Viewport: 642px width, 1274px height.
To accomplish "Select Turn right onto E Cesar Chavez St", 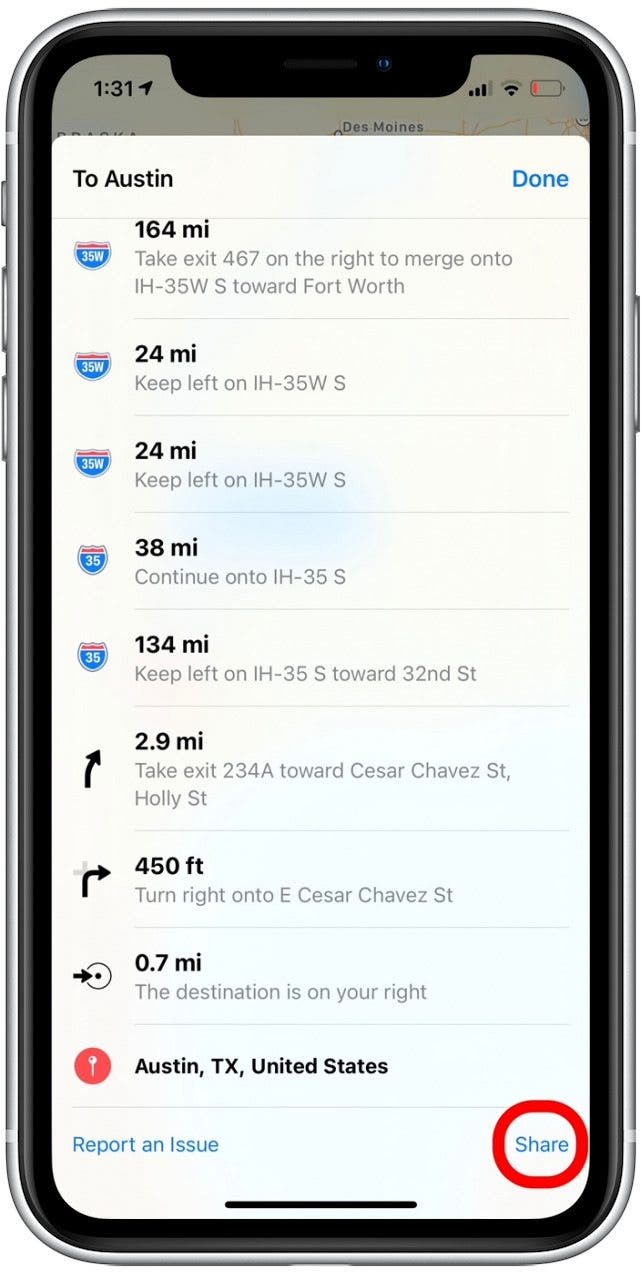I will [x=322, y=879].
